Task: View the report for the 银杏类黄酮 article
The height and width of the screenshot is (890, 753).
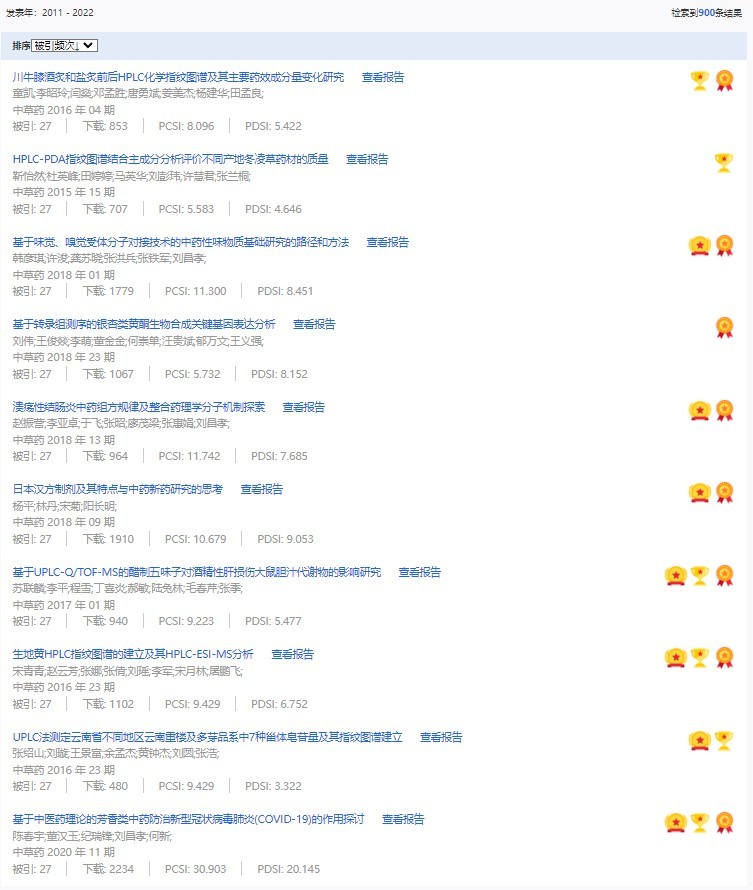Action: point(314,324)
